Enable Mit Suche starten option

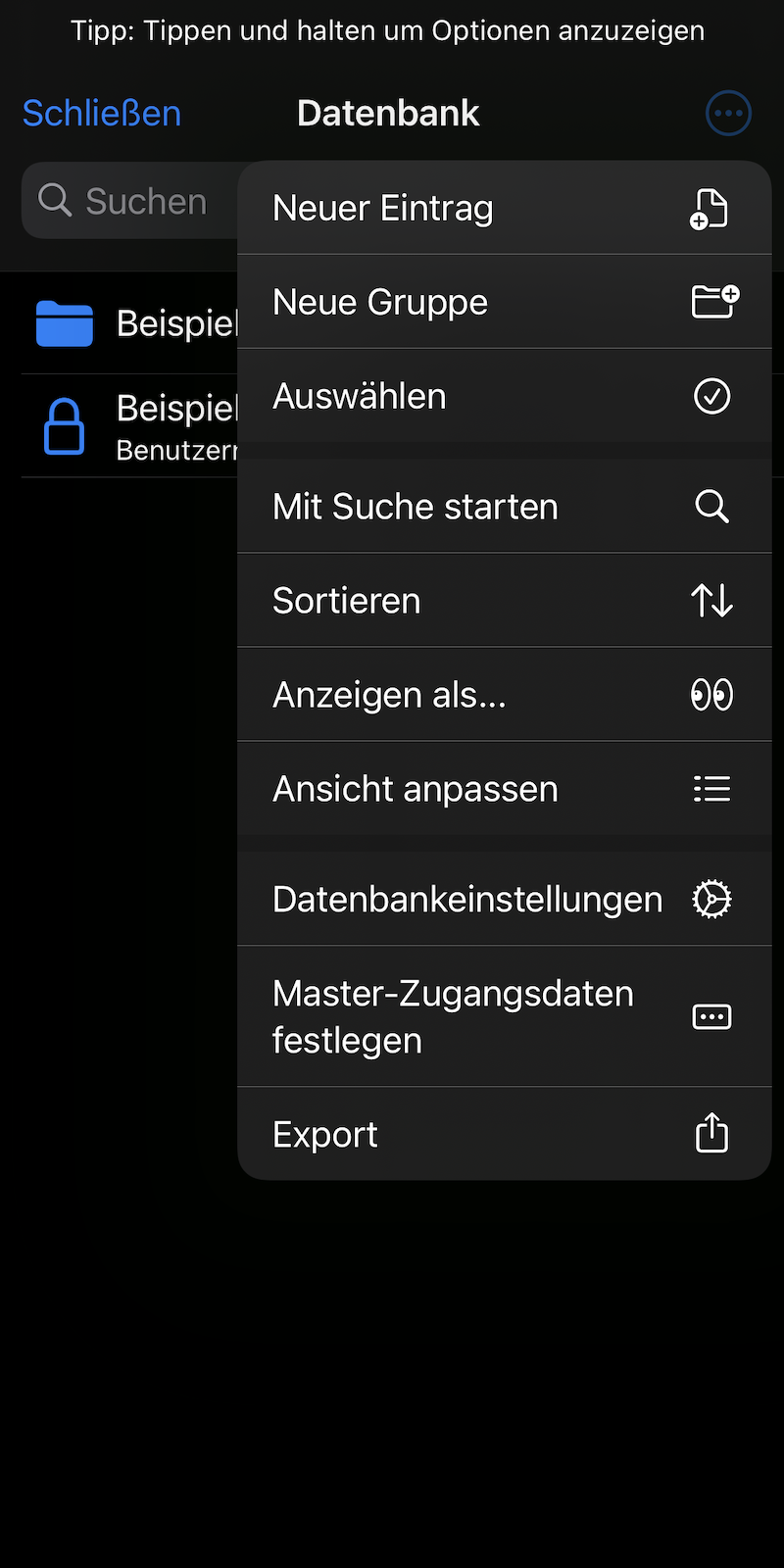[505, 507]
